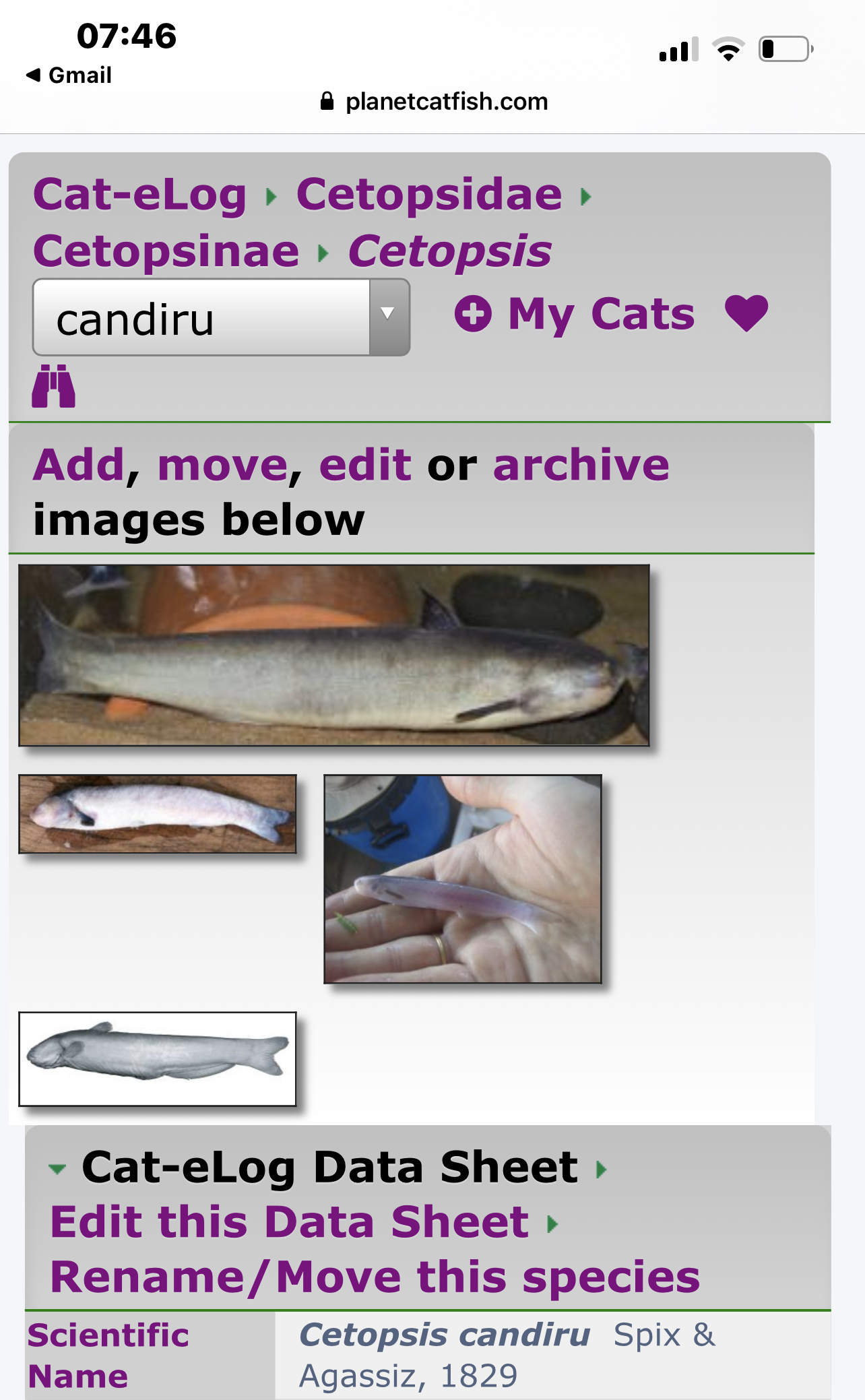
Task: Return to the Gmail app
Action: (x=69, y=75)
